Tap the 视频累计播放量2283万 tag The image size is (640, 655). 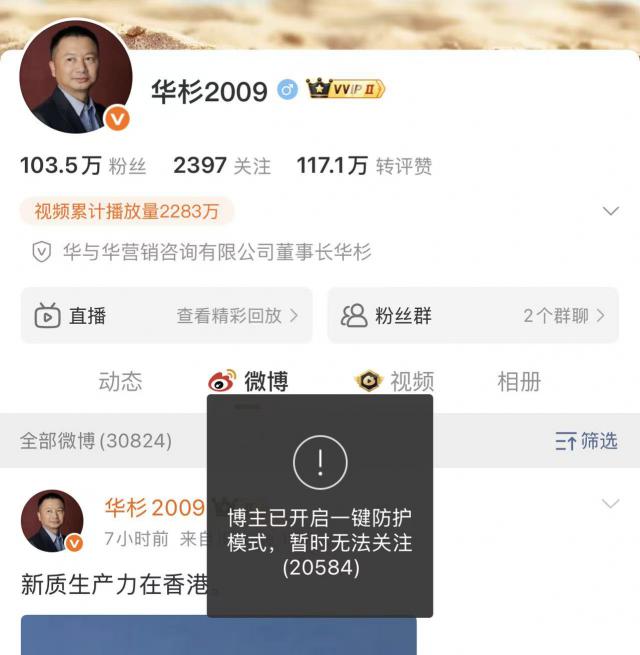point(127,211)
